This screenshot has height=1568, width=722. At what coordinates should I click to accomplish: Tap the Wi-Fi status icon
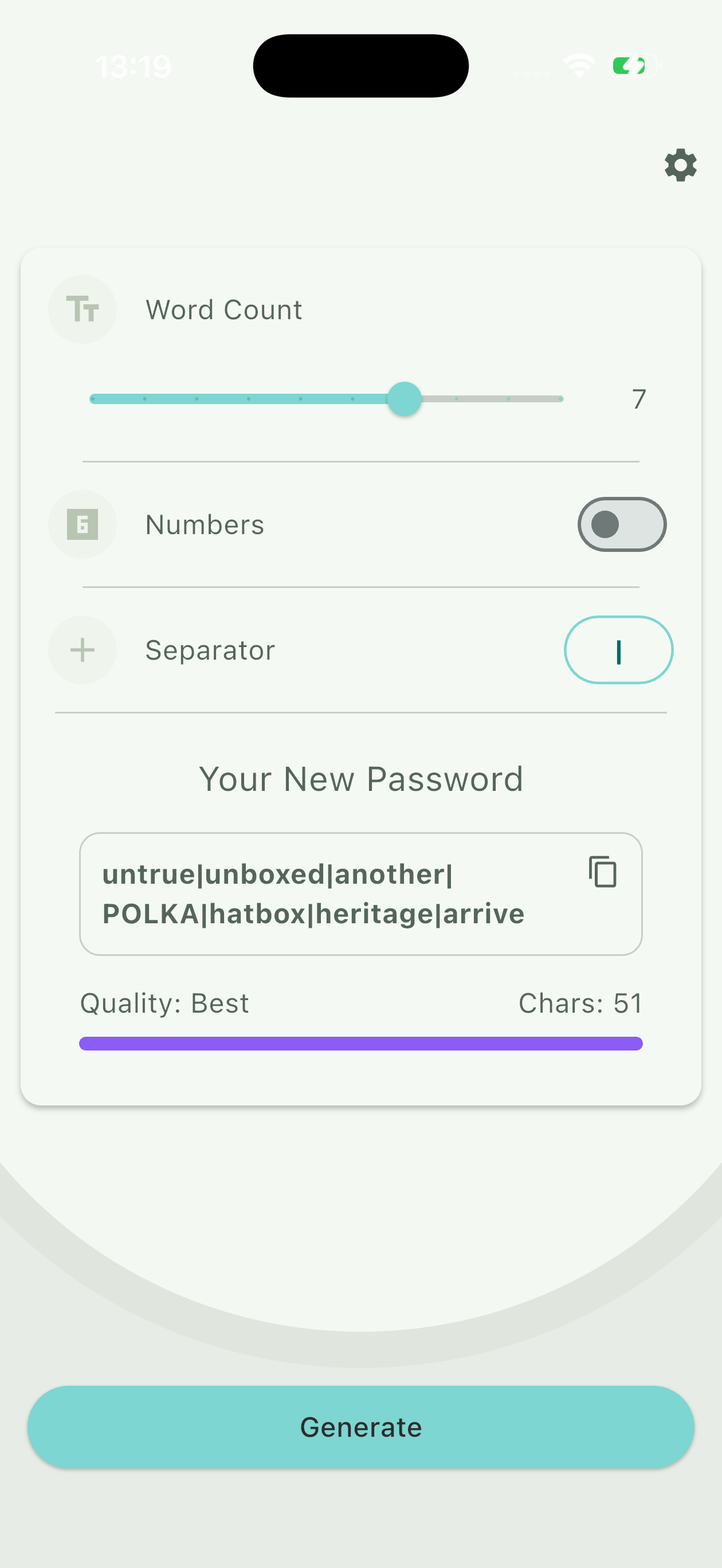(x=578, y=64)
